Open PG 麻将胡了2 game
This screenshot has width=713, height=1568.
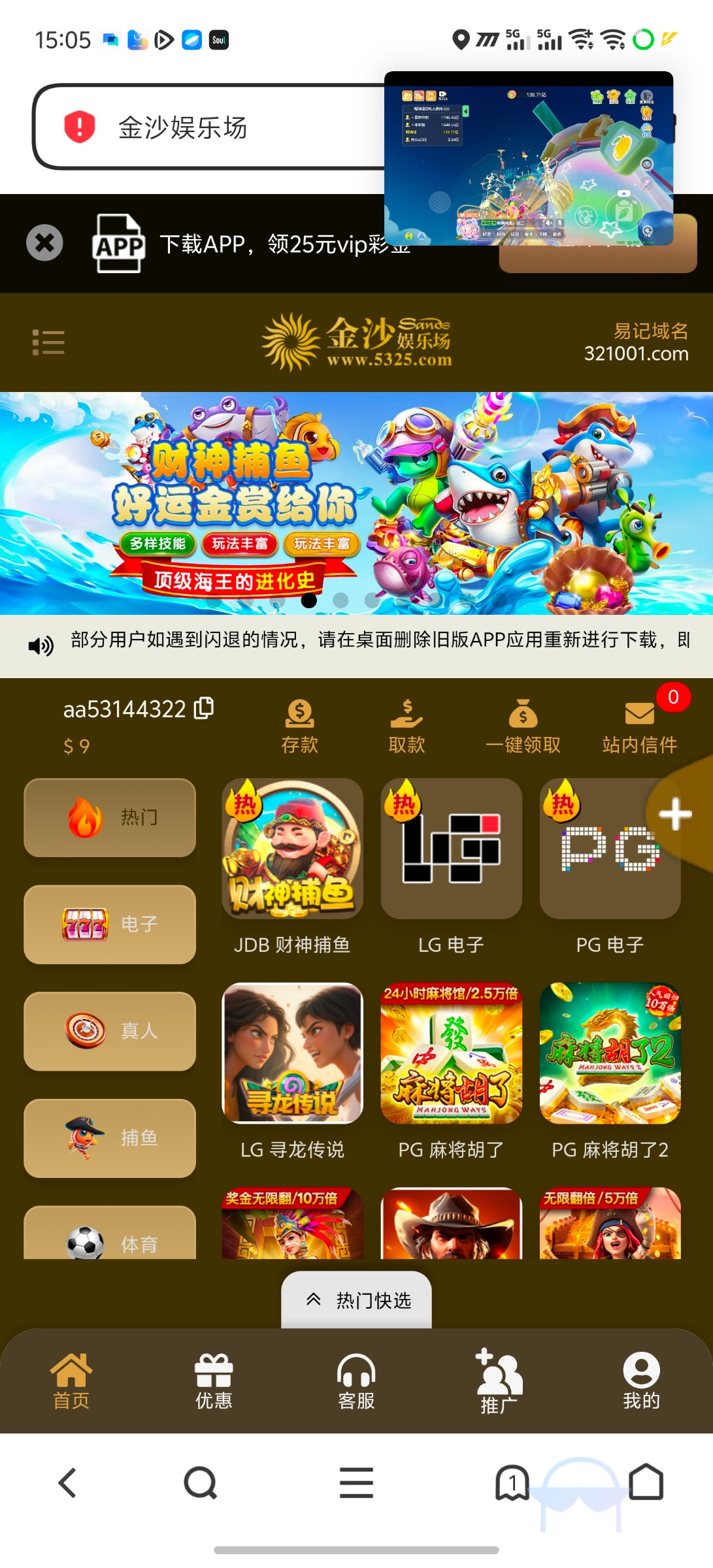(x=610, y=1053)
